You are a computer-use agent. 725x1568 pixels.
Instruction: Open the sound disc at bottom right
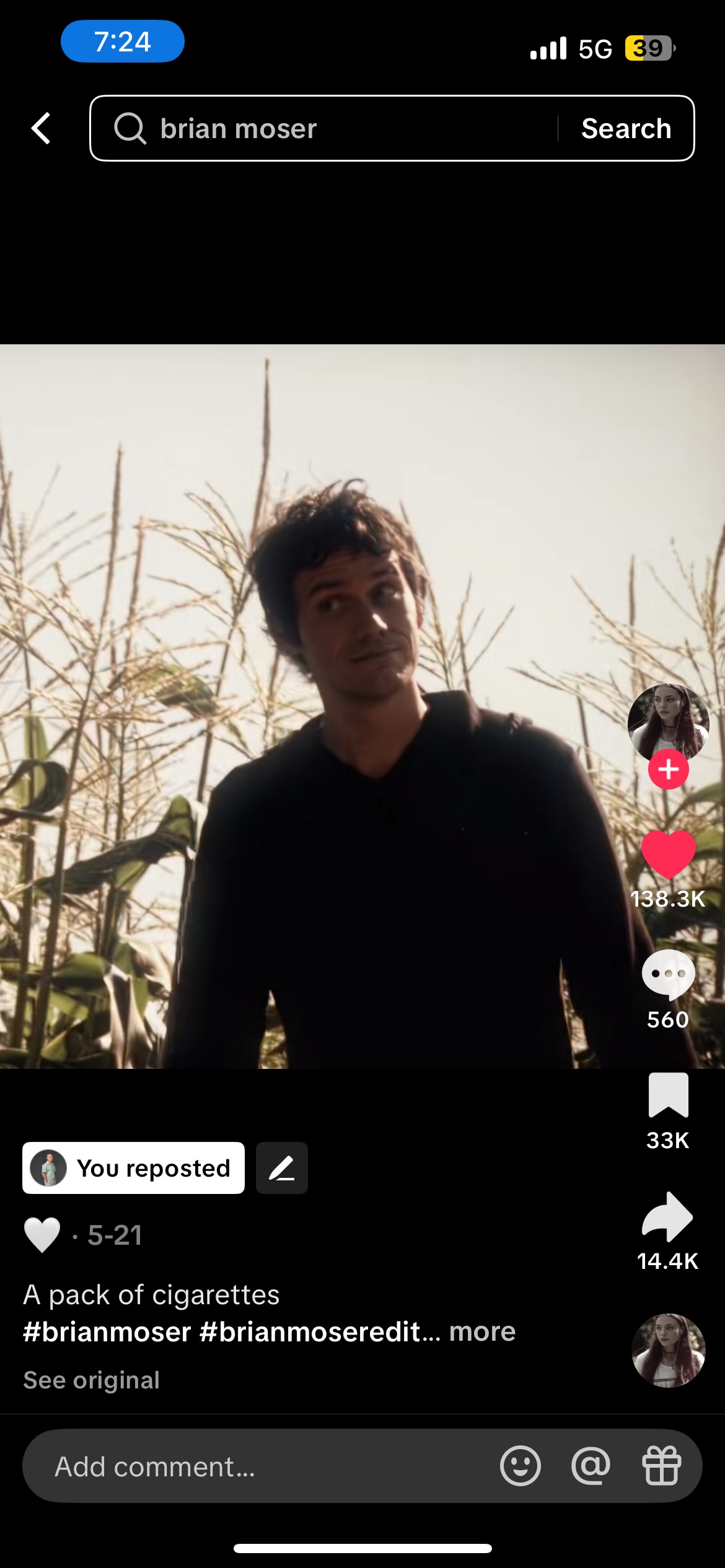click(x=668, y=1350)
